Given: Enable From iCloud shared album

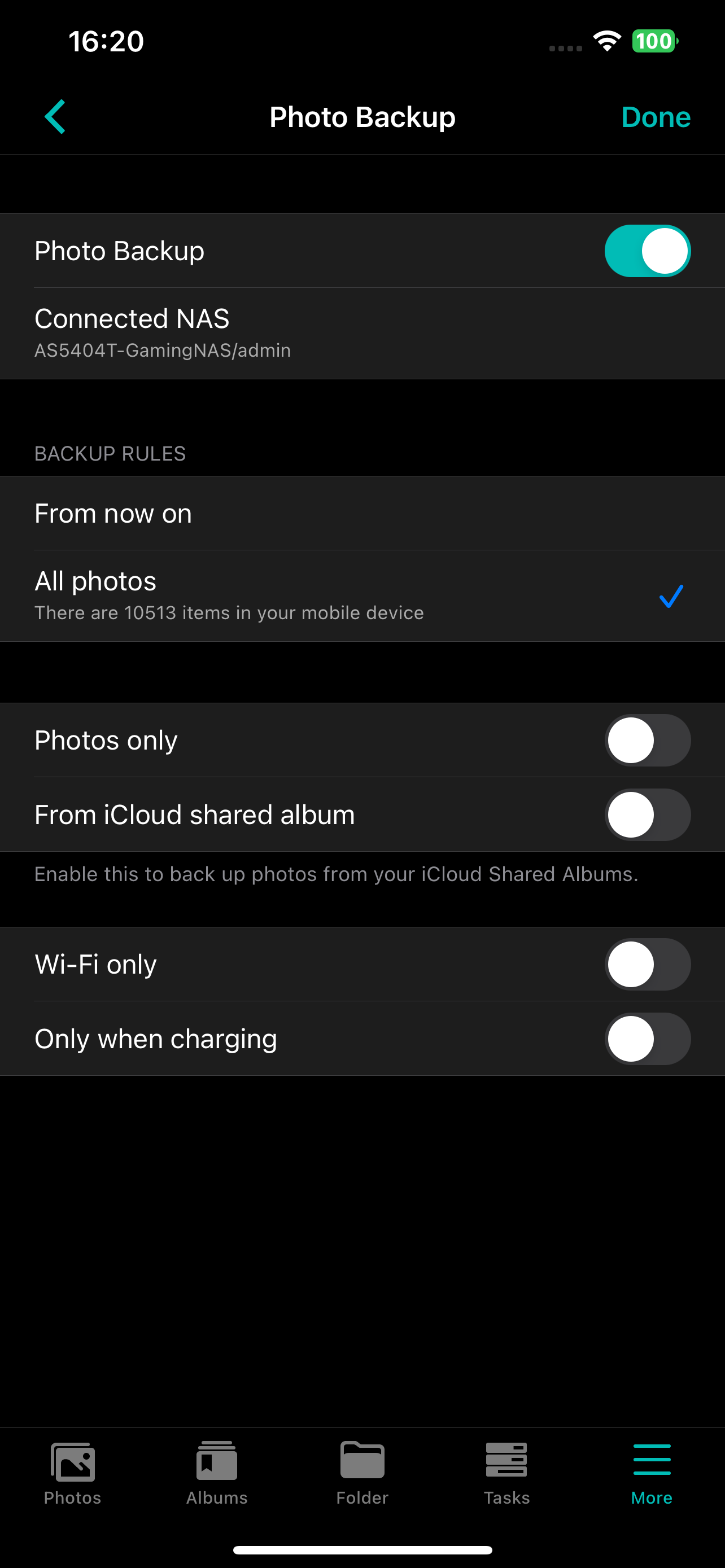Looking at the screenshot, I should tap(647, 814).
